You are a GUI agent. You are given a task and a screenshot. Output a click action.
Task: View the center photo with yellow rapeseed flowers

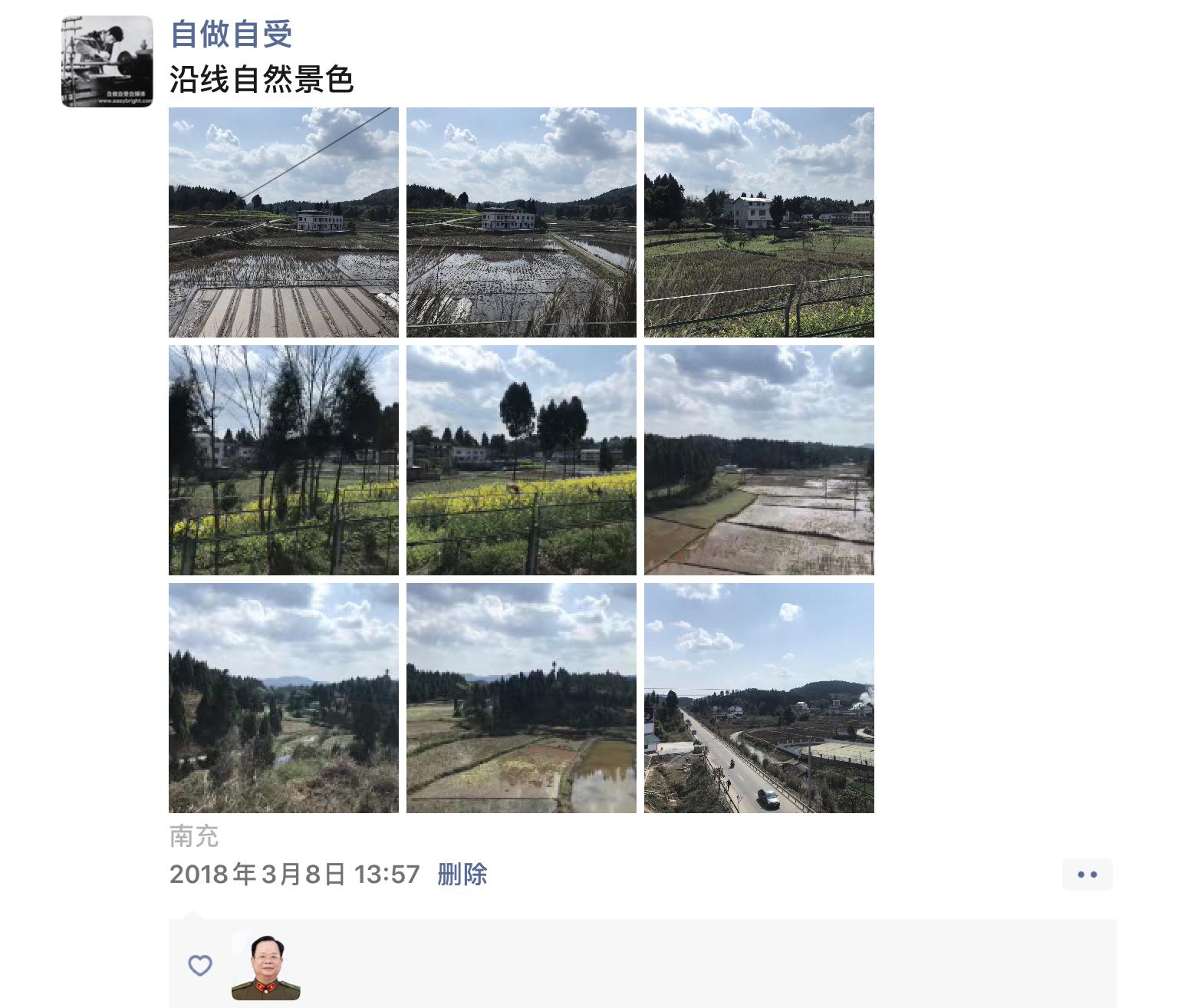pos(522,460)
